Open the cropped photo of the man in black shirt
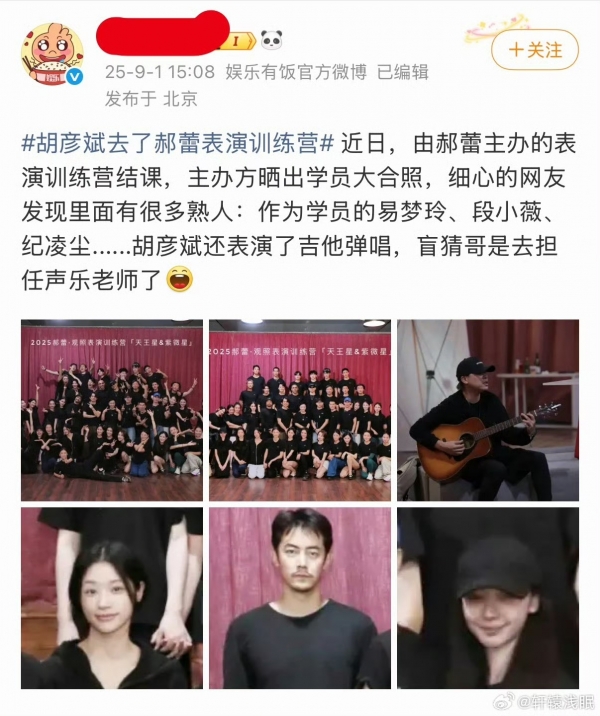Viewport: 600px width, 716px height. pos(300,598)
